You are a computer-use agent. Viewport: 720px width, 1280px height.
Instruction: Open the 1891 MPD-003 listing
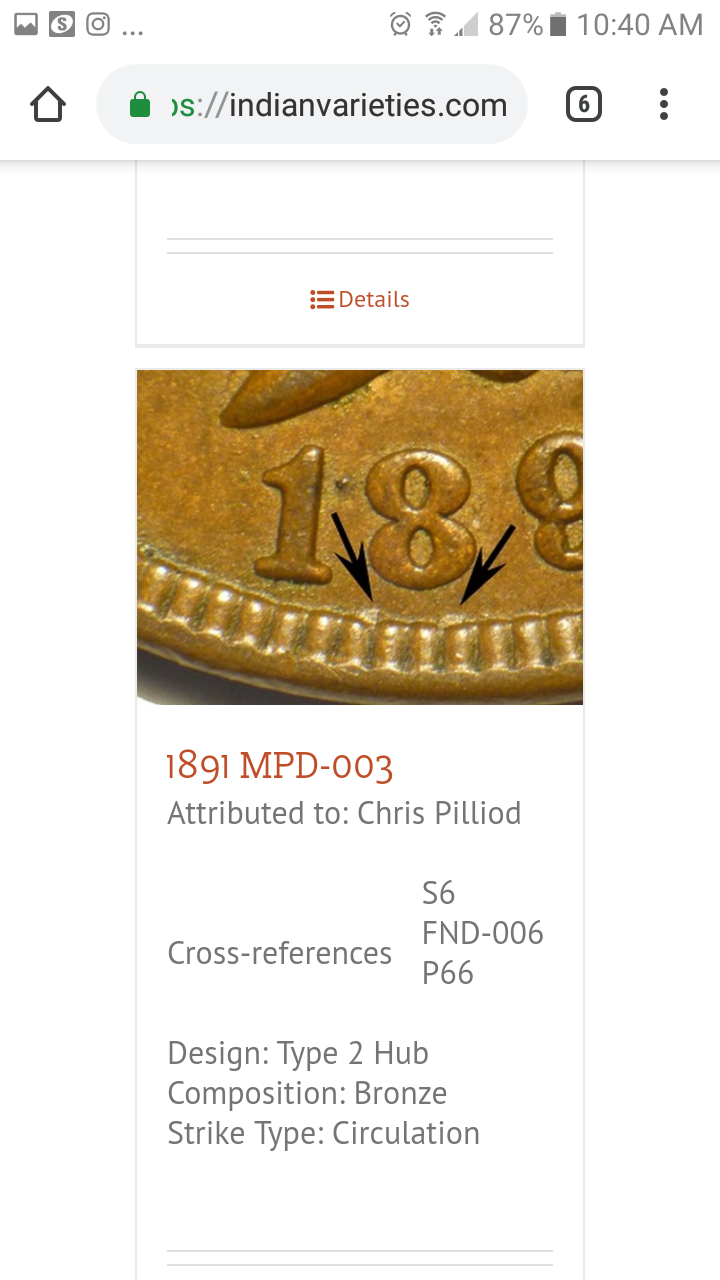point(279,766)
